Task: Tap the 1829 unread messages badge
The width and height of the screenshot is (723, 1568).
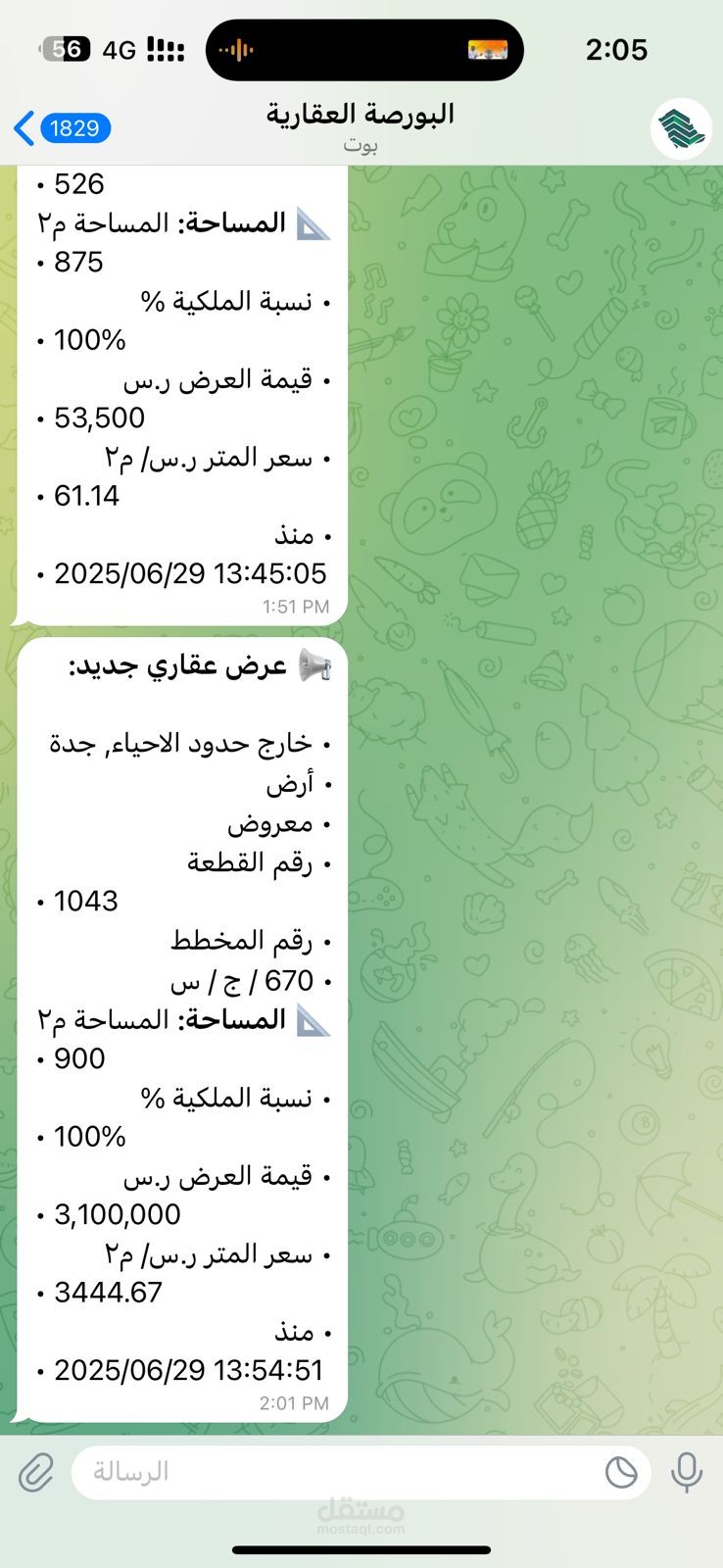Action: 71,127
